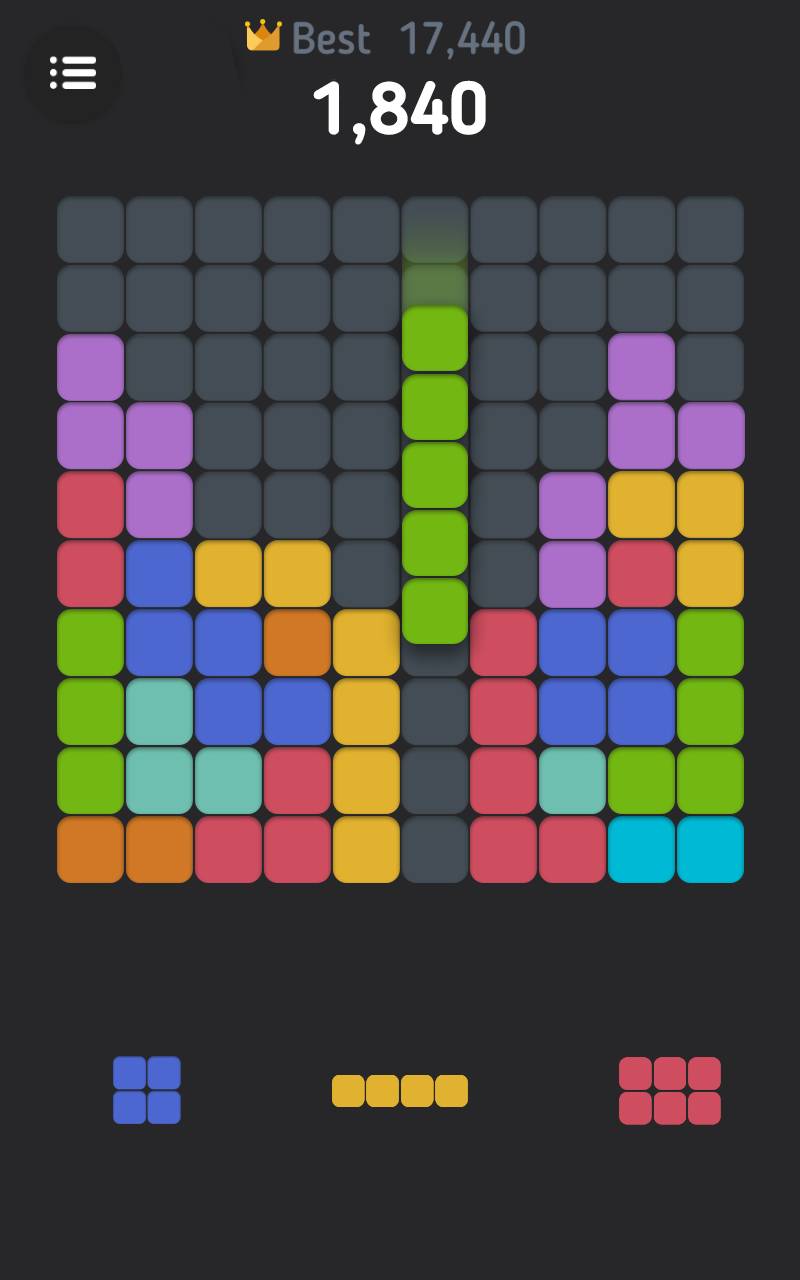This screenshot has width=800, height=1280.
Task: Open the game menu button
Action: 73,73
